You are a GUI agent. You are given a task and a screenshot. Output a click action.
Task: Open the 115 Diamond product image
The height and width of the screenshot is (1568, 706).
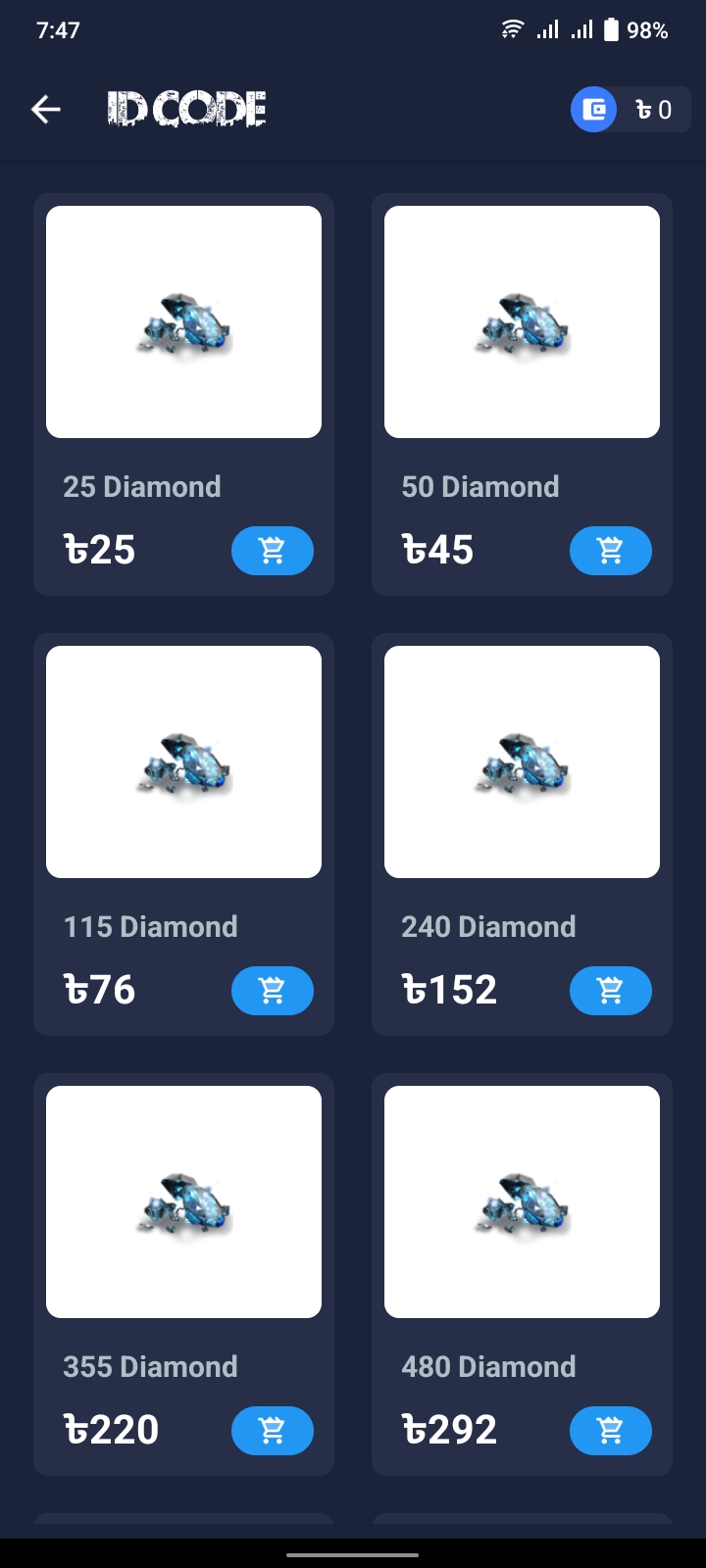(183, 761)
